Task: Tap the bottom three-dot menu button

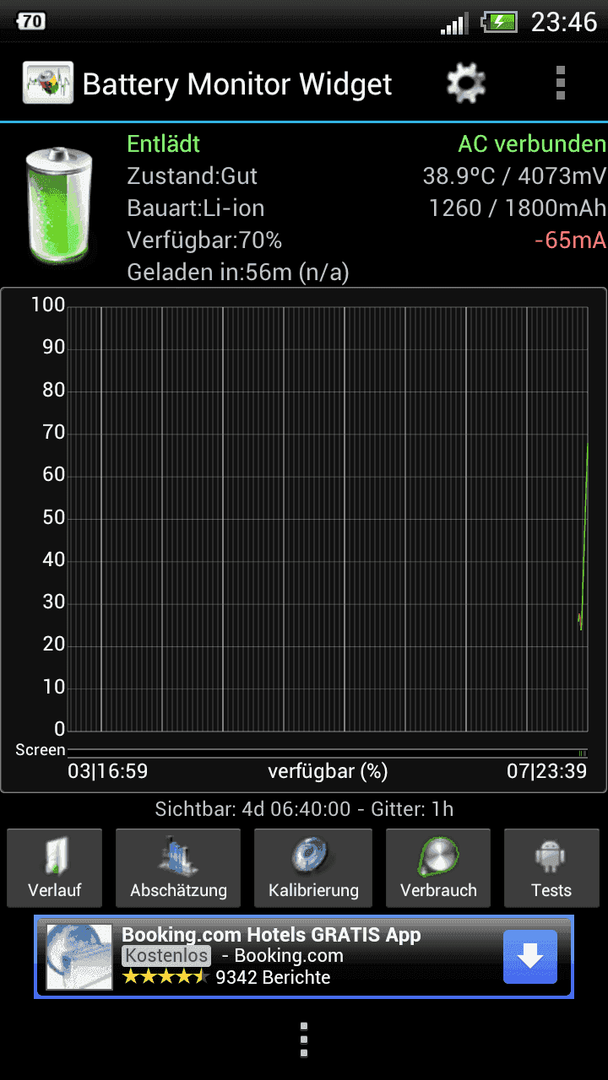Action: [304, 1039]
